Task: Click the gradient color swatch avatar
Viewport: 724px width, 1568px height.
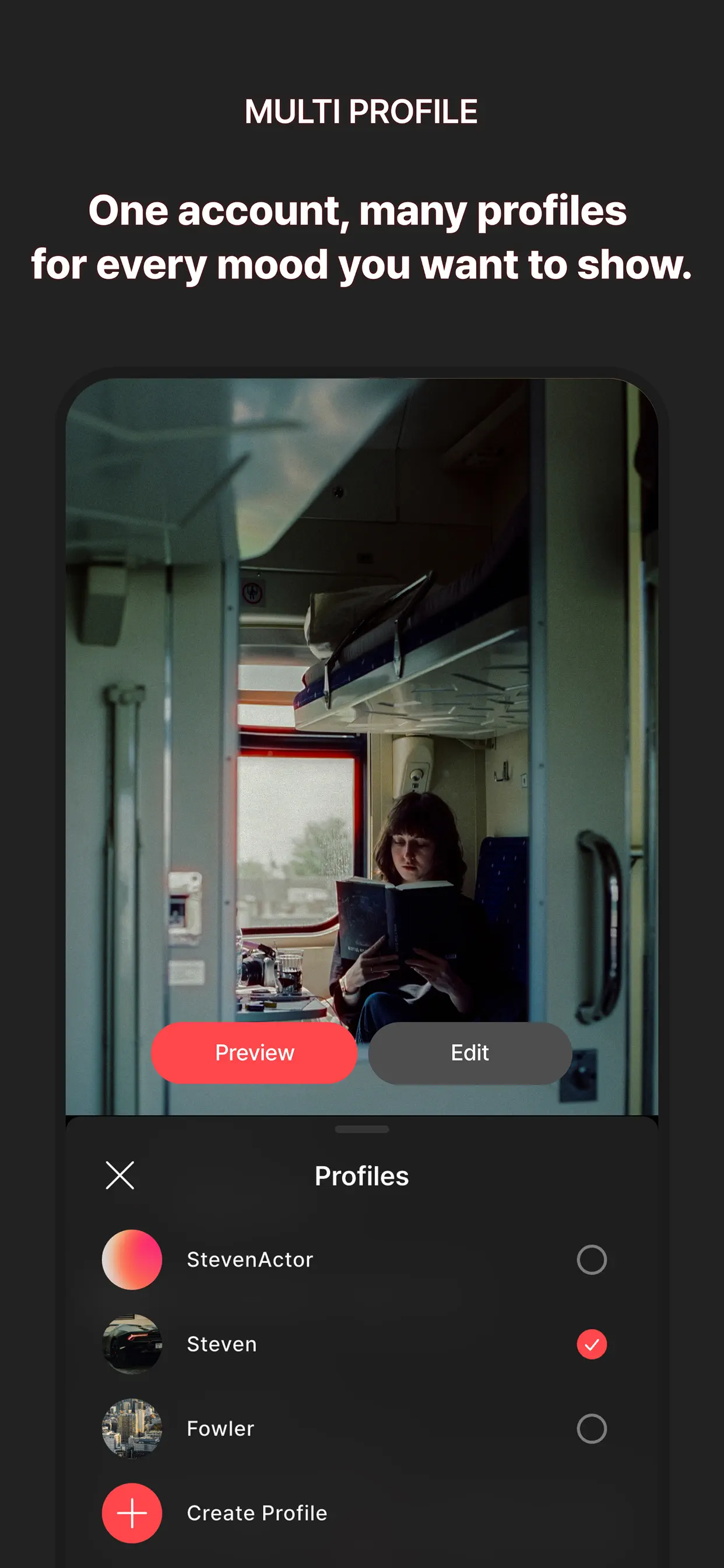Action: coord(132,1259)
